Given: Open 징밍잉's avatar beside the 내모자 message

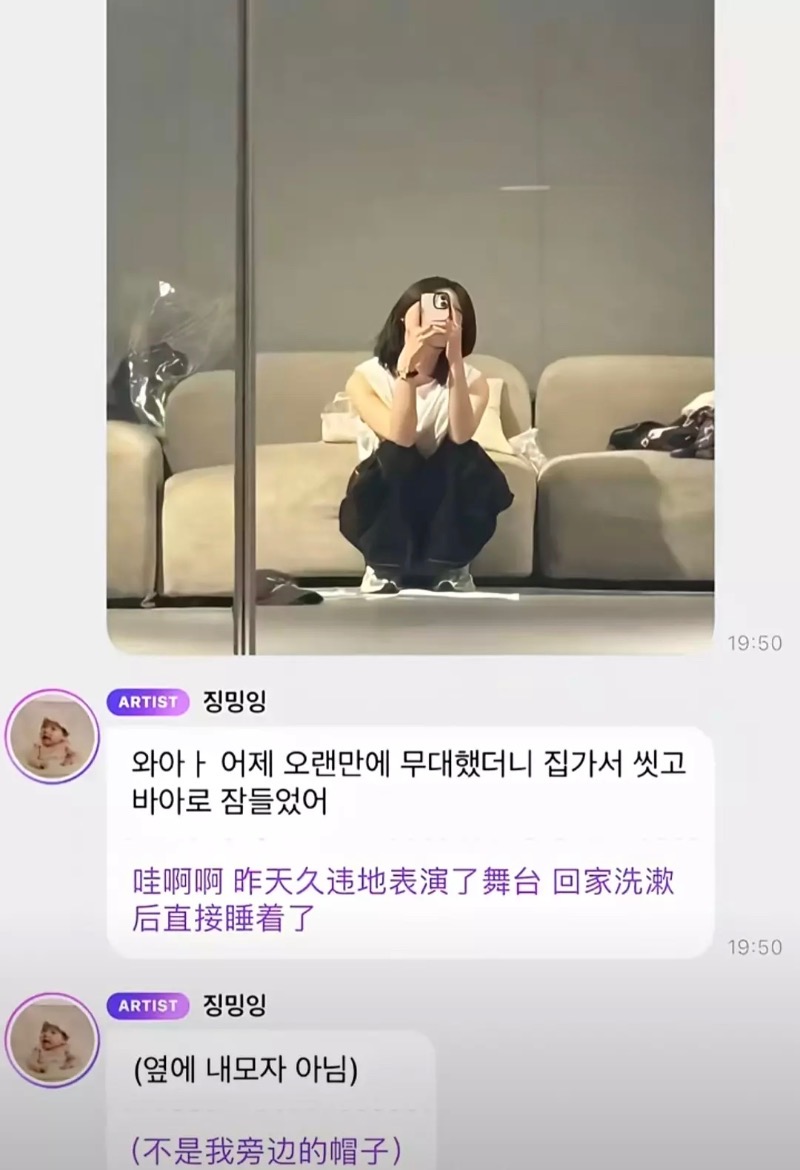Looking at the screenshot, I should pos(52,1040).
